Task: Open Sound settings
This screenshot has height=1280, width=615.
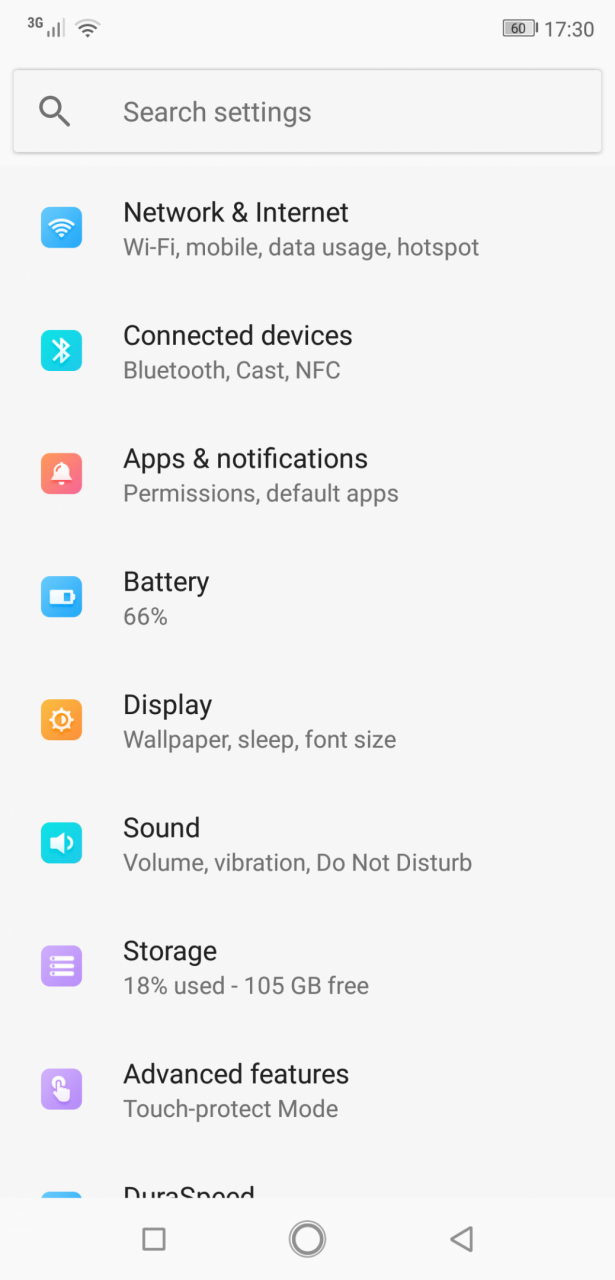Action: 307,843
